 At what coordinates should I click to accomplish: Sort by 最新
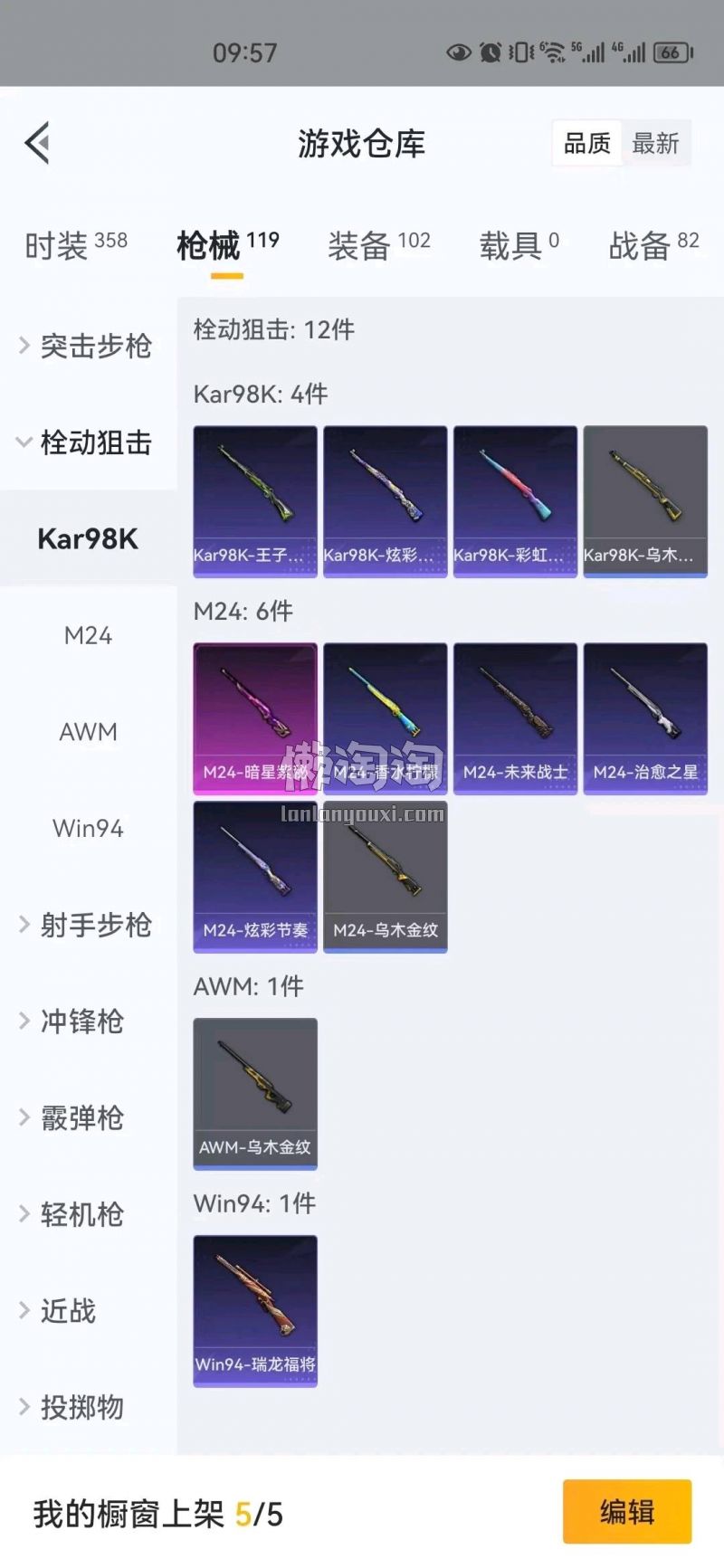coord(655,143)
